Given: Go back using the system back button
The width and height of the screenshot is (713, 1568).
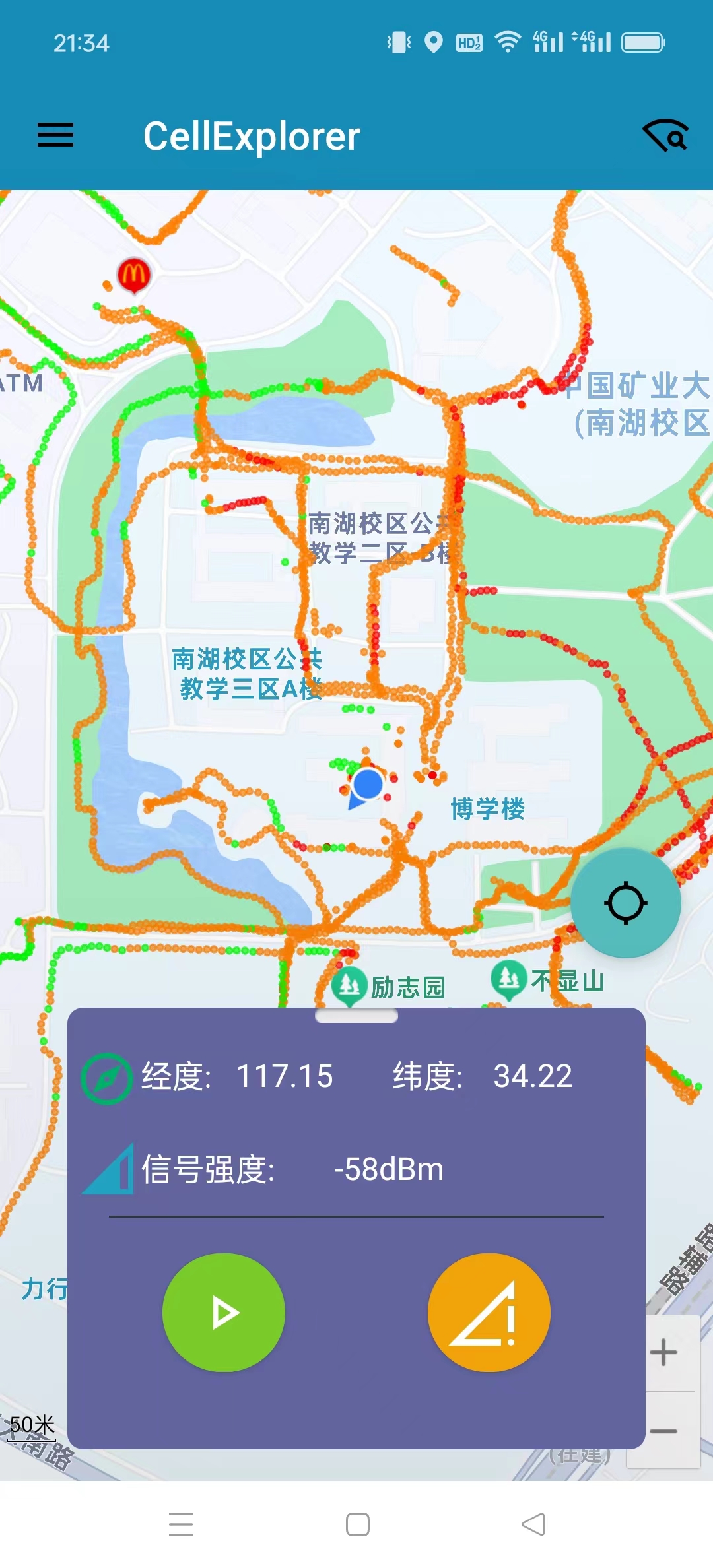Looking at the screenshot, I should click(x=533, y=1524).
